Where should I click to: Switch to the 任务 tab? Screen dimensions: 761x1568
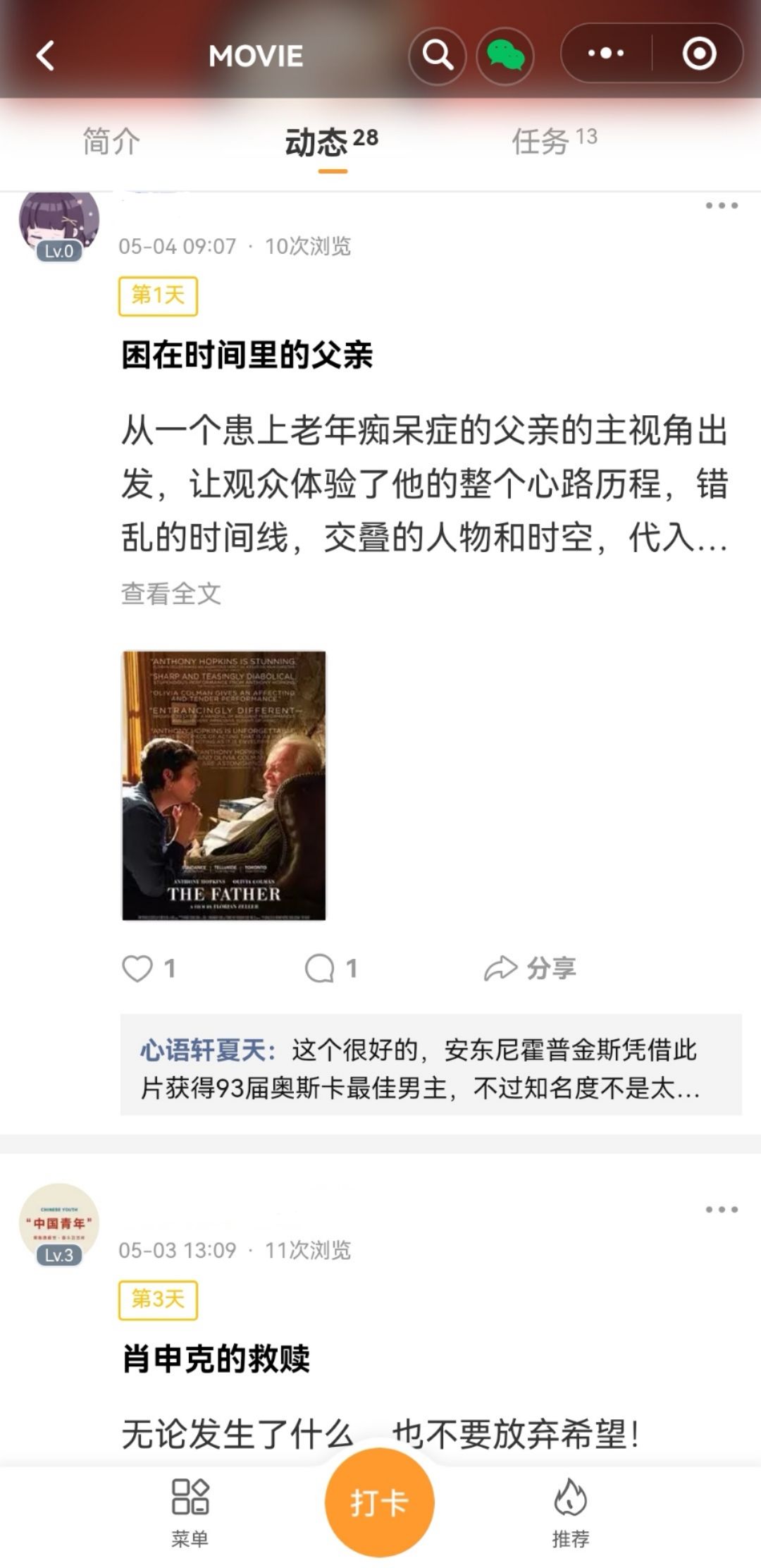(554, 140)
